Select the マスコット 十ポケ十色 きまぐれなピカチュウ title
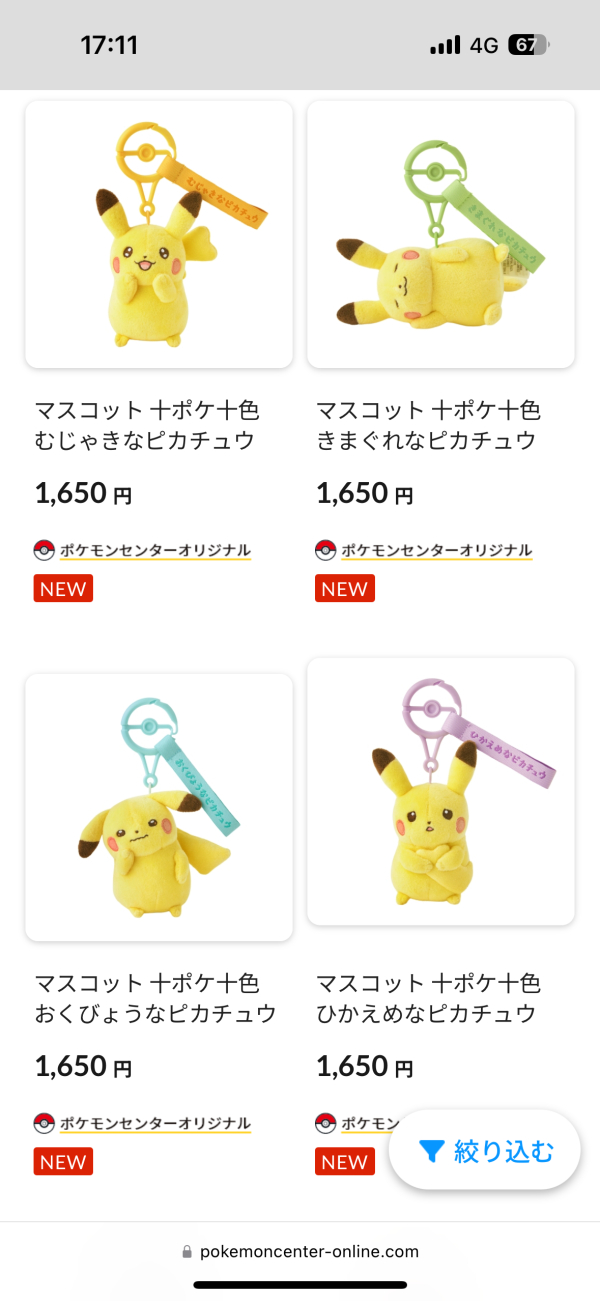 tap(429, 425)
